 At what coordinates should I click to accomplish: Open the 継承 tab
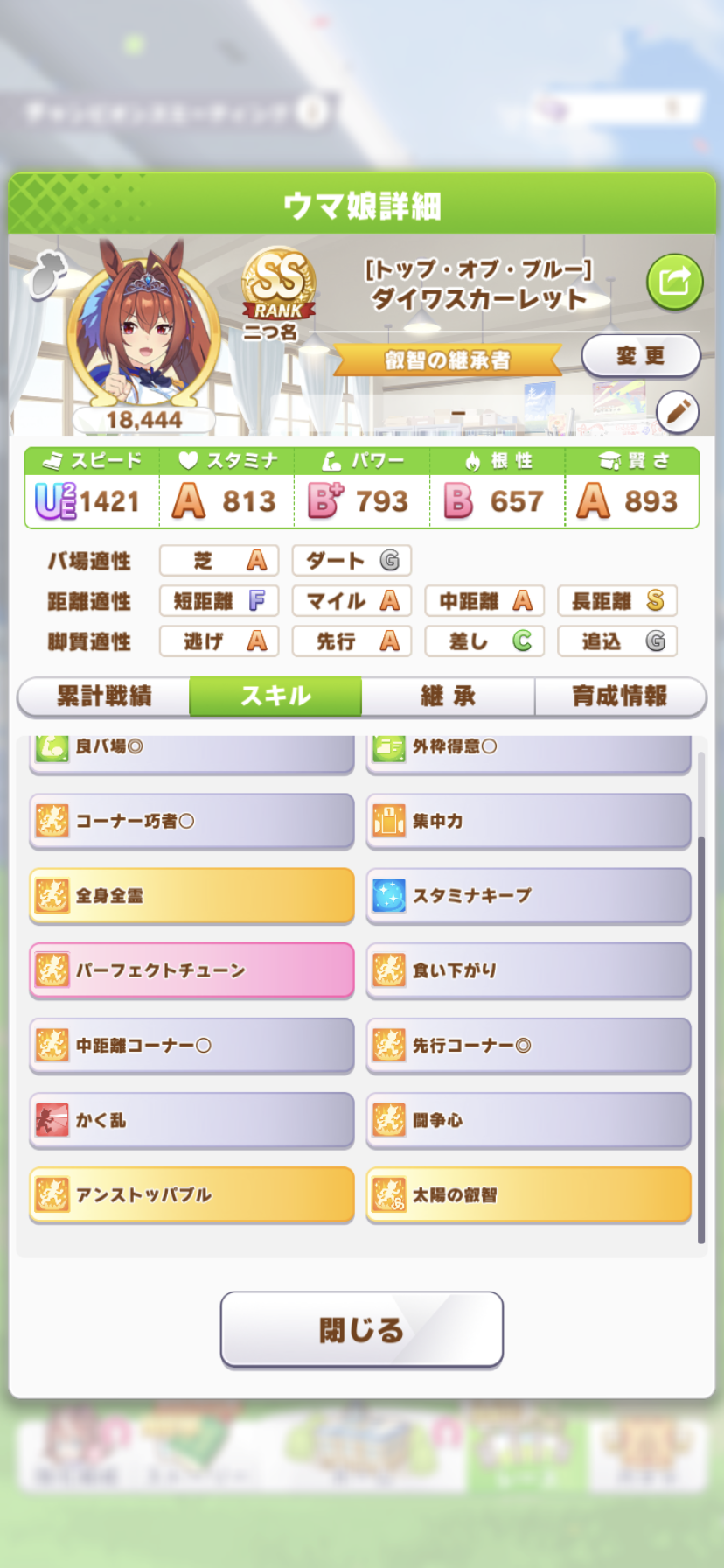pyautogui.click(x=448, y=696)
